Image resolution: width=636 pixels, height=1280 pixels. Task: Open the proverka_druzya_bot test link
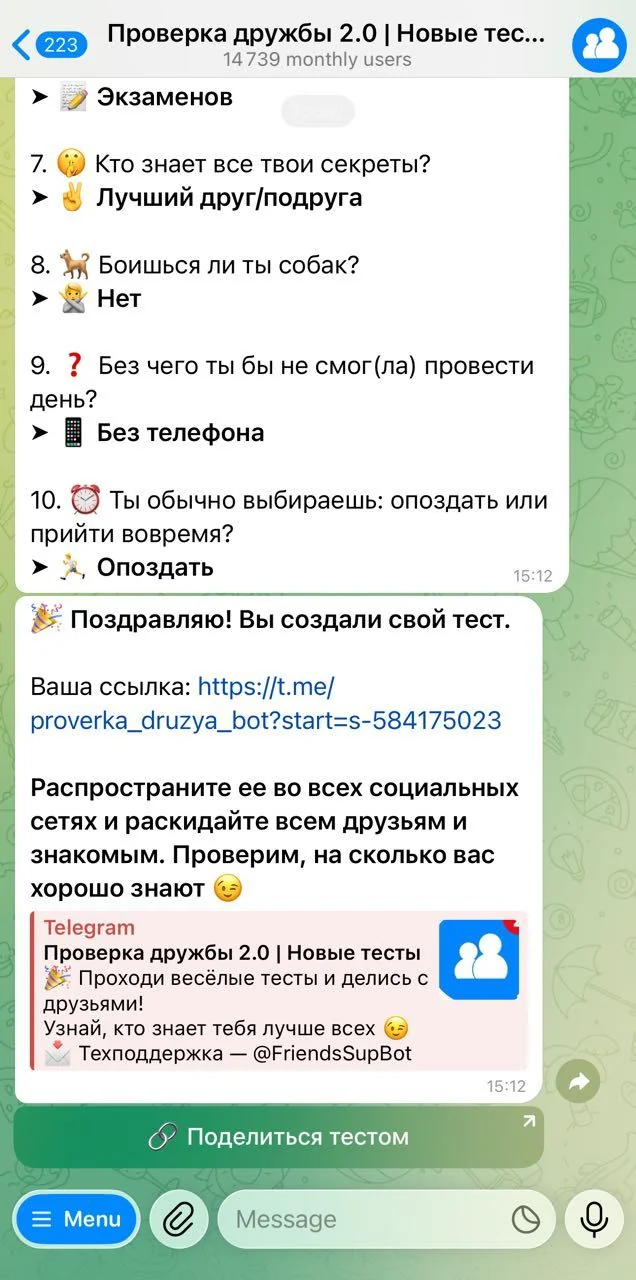pyautogui.click(x=266, y=703)
